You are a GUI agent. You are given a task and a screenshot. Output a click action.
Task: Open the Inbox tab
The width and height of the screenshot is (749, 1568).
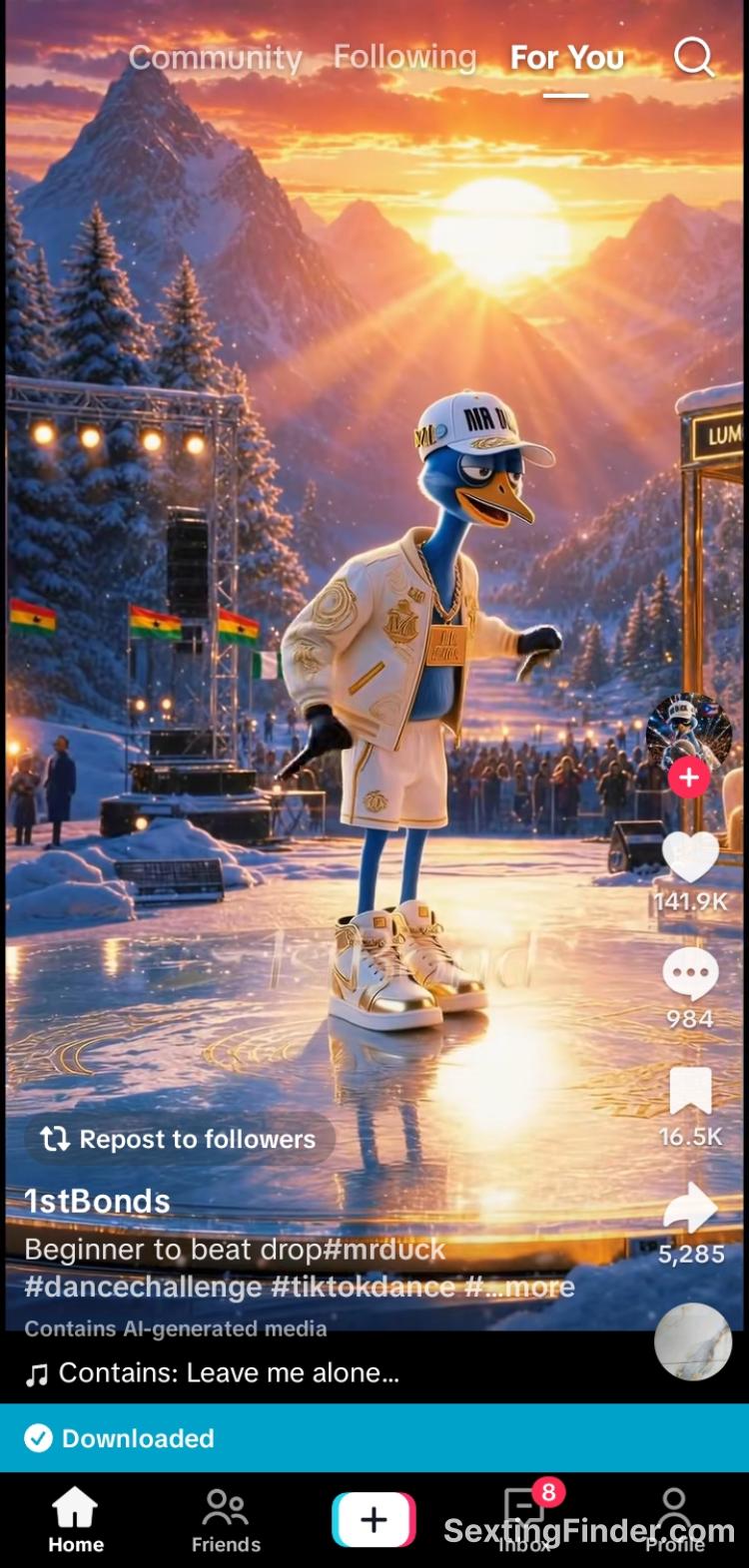524,1520
